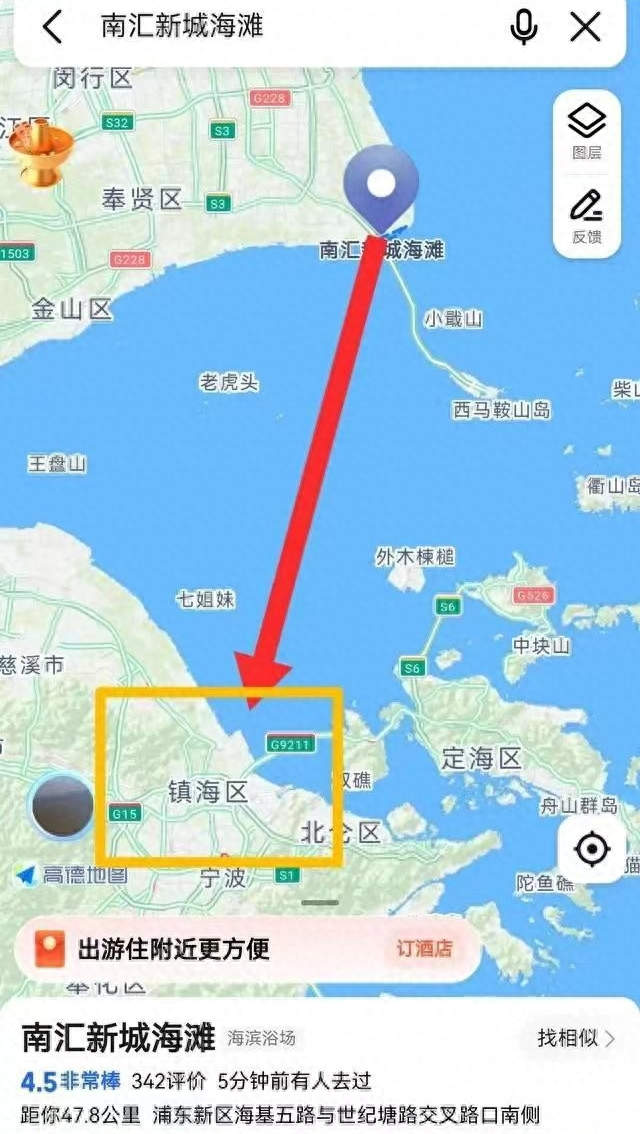The width and height of the screenshot is (640, 1134).
Task: Open the 反馈 feedback button
Action: (x=586, y=216)
